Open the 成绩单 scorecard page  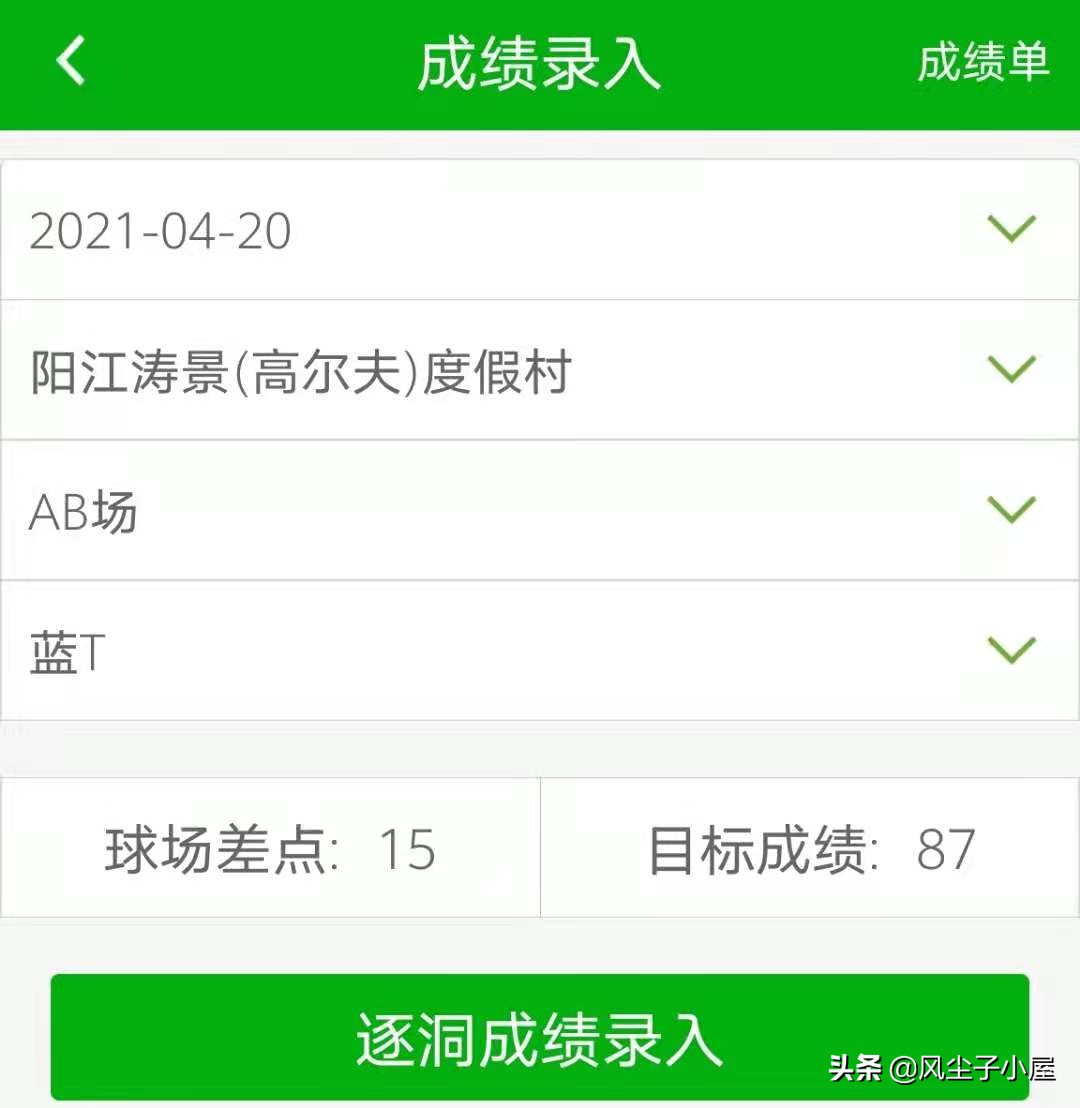981,62
